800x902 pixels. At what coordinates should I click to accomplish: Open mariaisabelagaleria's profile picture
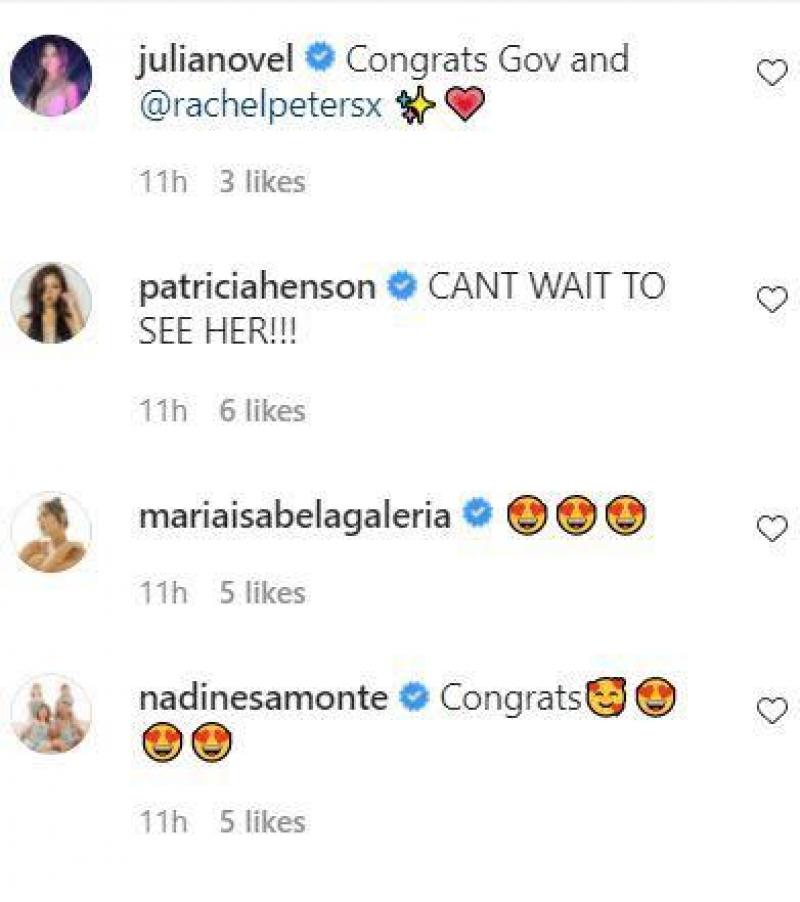tap(51, 532)
